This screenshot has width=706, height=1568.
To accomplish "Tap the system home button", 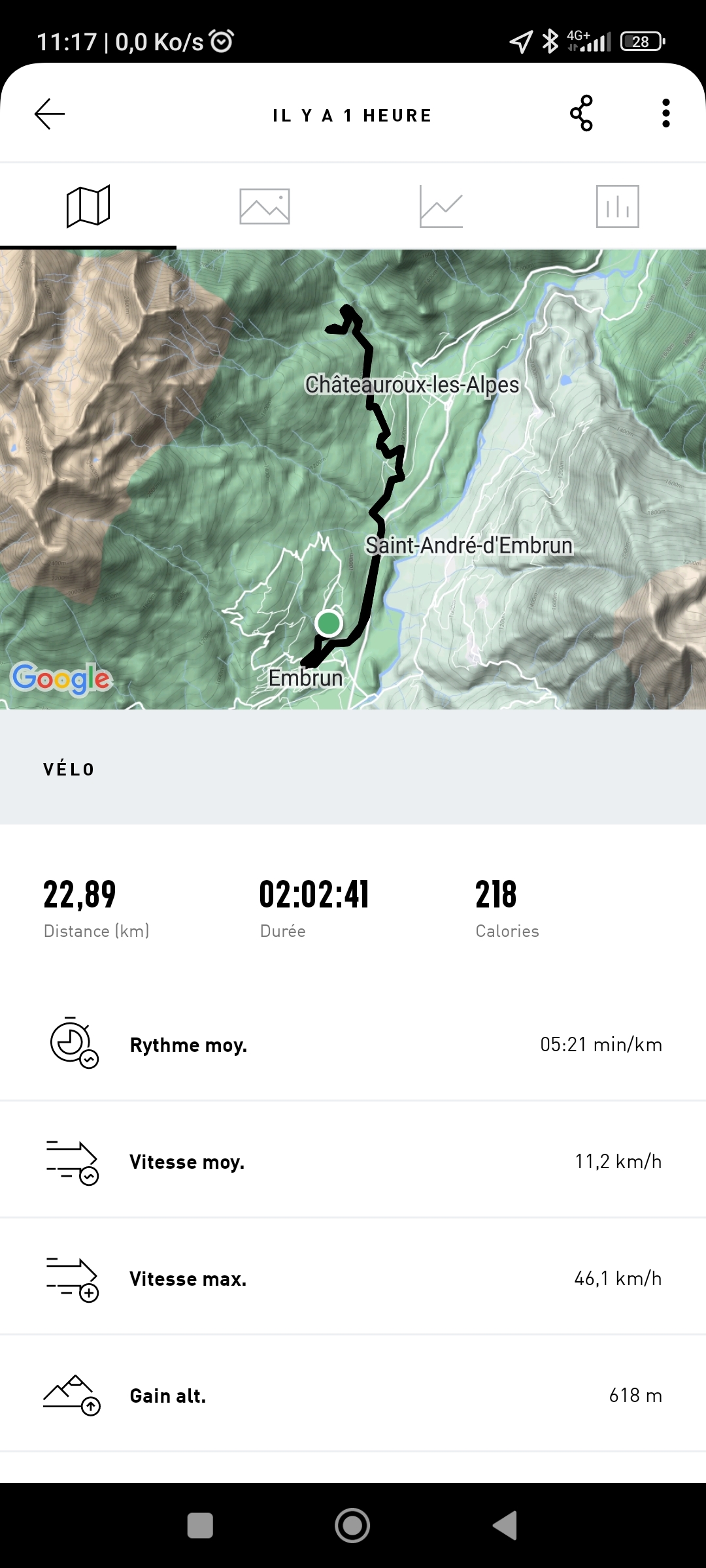I will [352, 1526].
